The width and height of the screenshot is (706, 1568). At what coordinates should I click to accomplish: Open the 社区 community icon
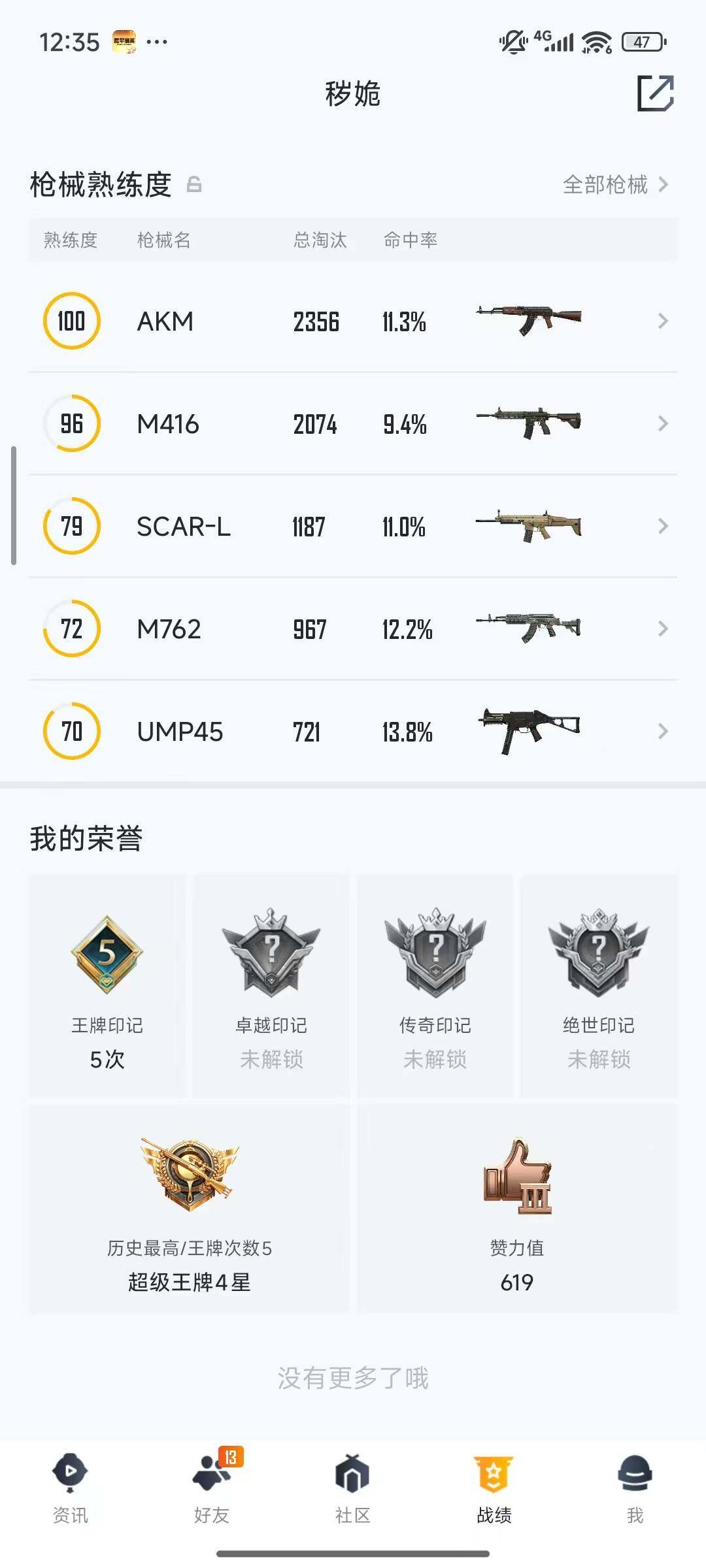click(353, 1471)
